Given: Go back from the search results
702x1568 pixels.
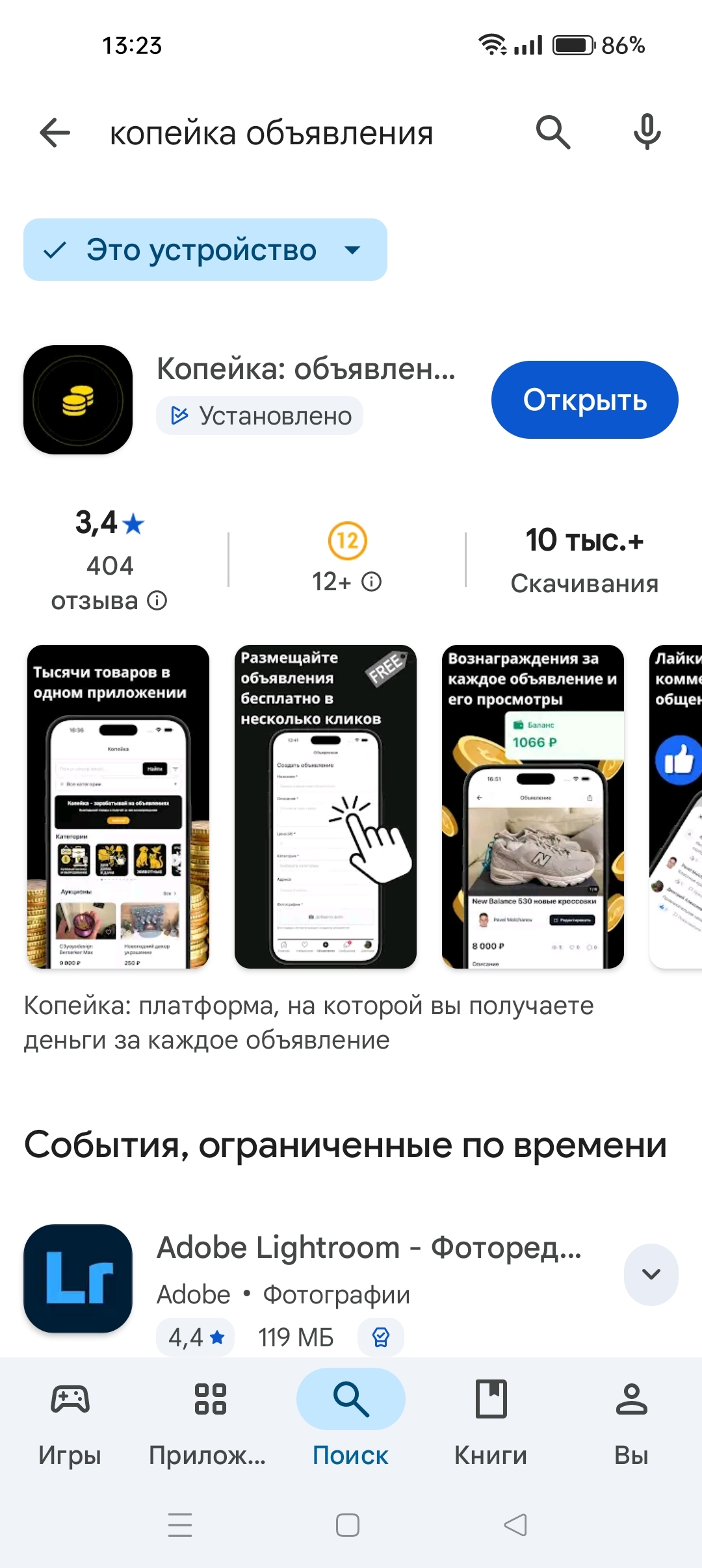Looking at the screenshot, I should pos(55,133).
